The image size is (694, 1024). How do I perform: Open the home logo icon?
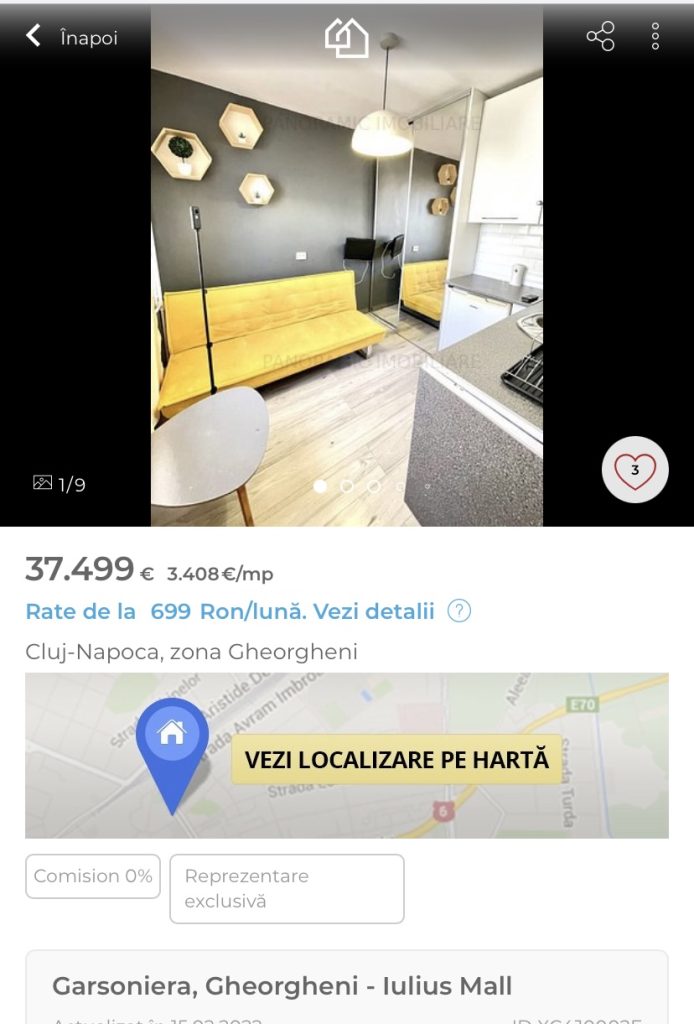tap(346, 38)
